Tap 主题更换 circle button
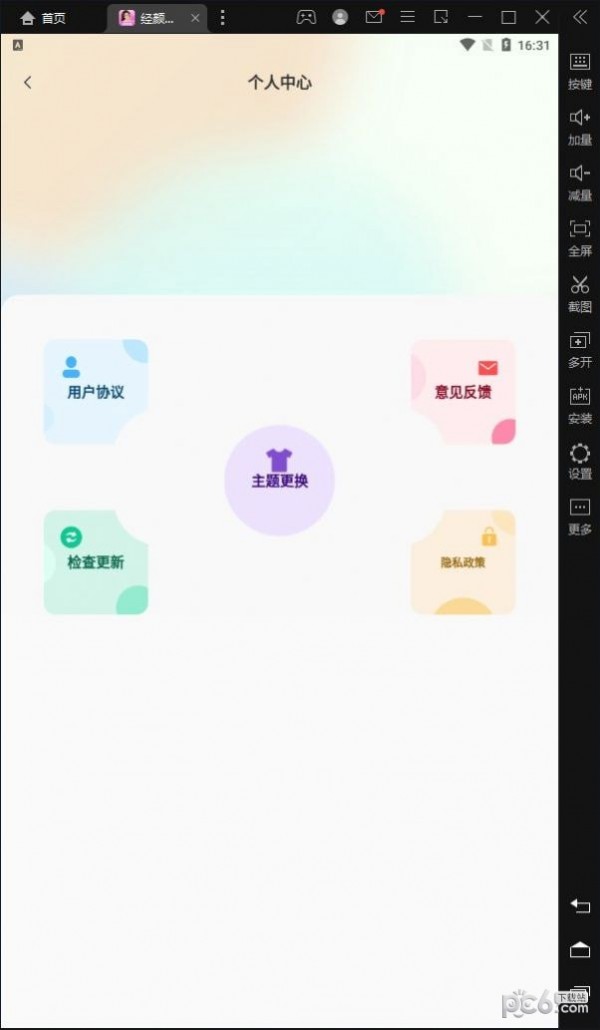This screenshot has height=1030, width=600. (x=279, y=480)
